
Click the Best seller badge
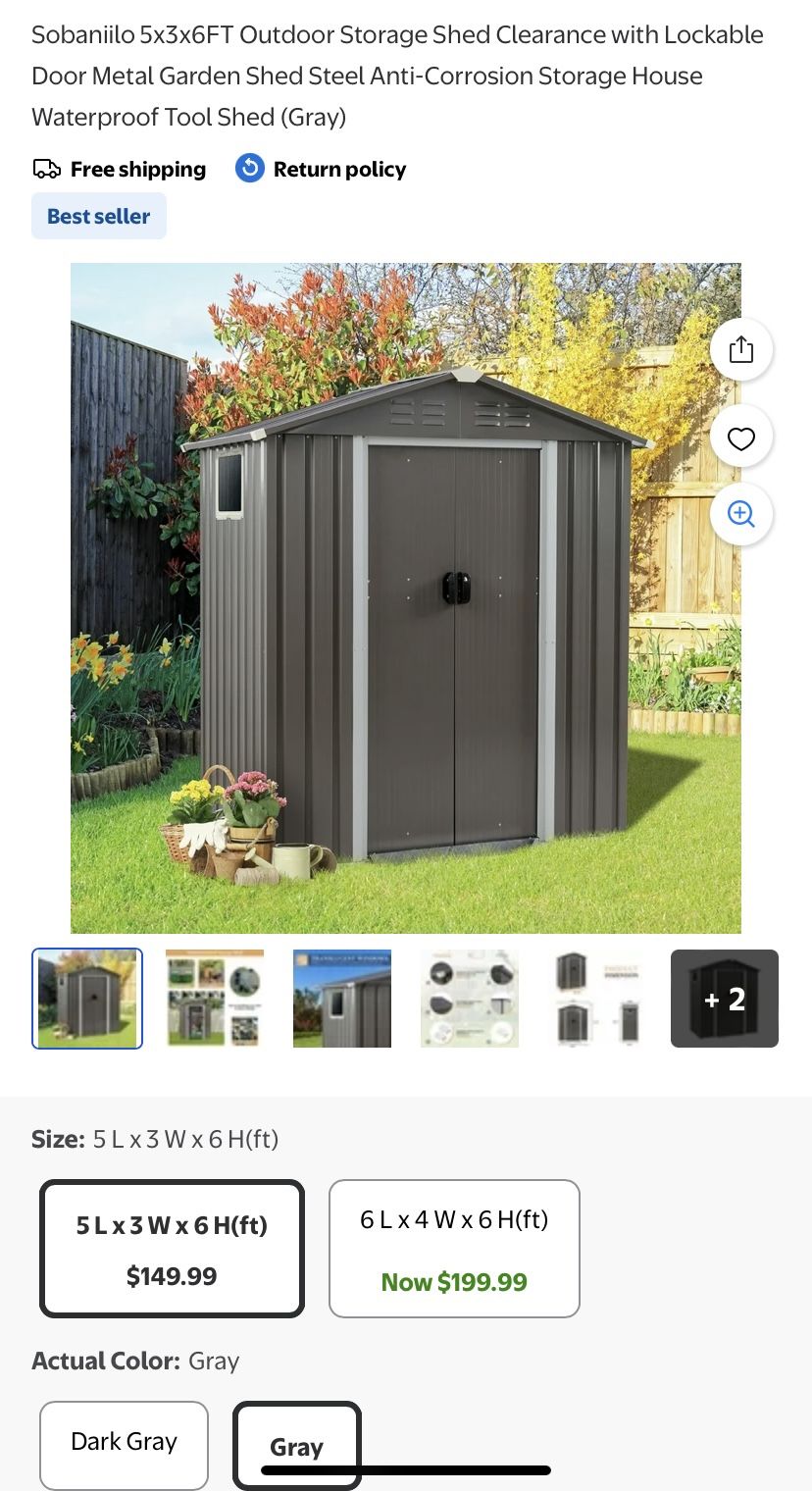pyautogui.click(x=98, y=215)
